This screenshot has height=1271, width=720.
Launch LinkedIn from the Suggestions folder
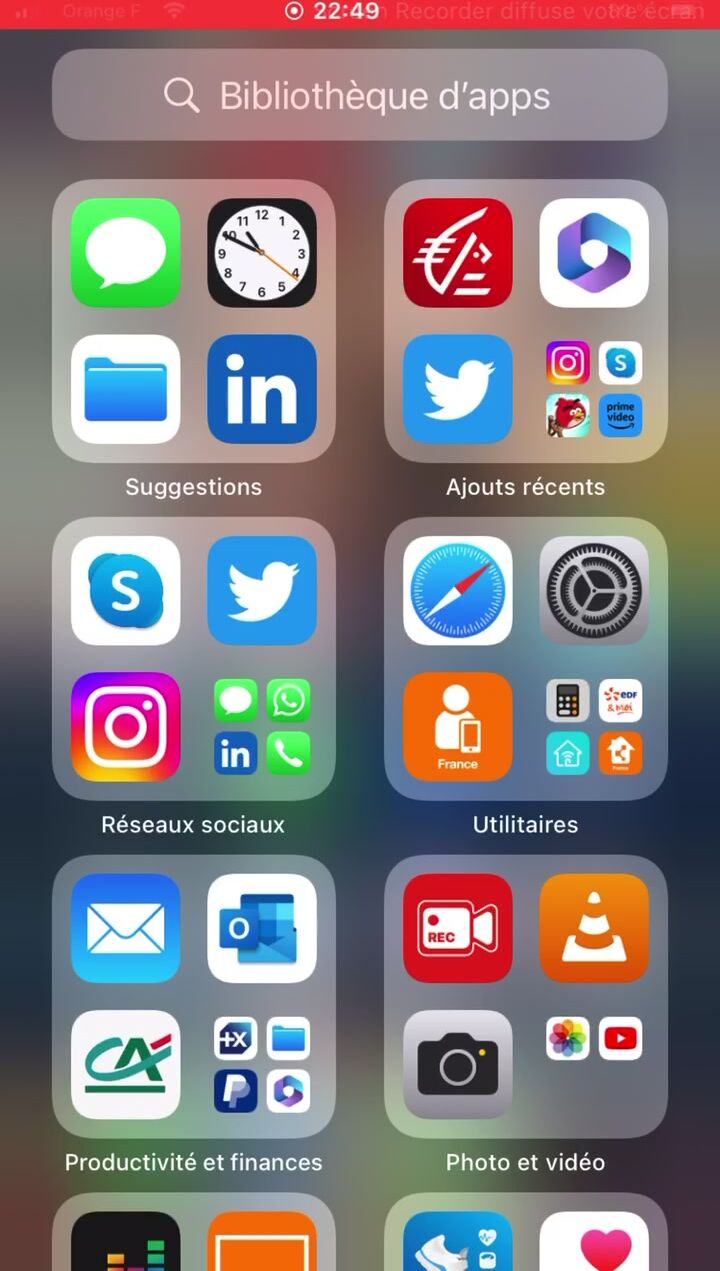tap(262, 389)
